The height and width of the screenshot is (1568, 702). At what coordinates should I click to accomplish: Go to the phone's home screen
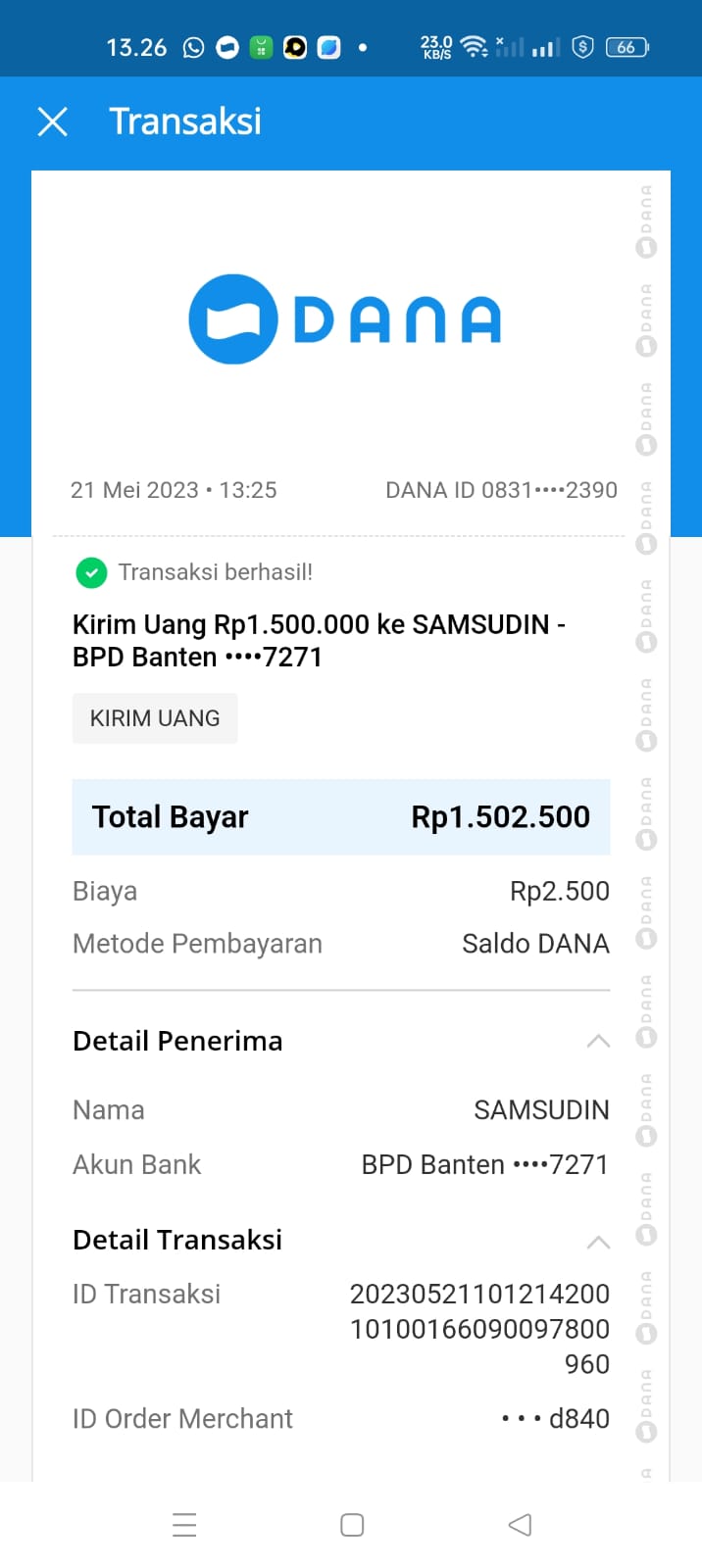point(352,1525)
